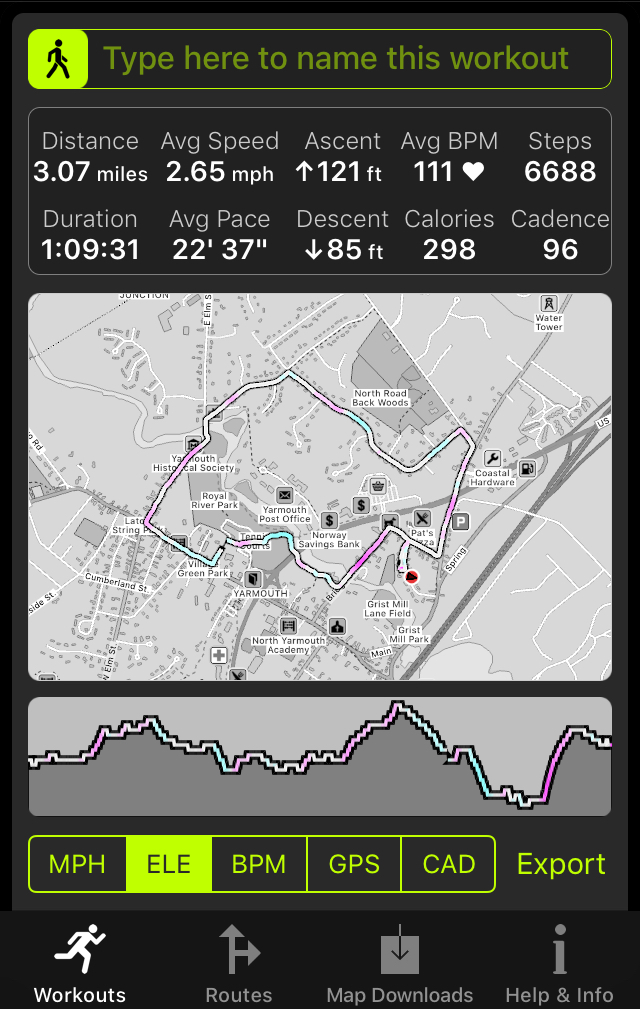
Task: Tap the elevation profile chart
Action: (320, 757)
